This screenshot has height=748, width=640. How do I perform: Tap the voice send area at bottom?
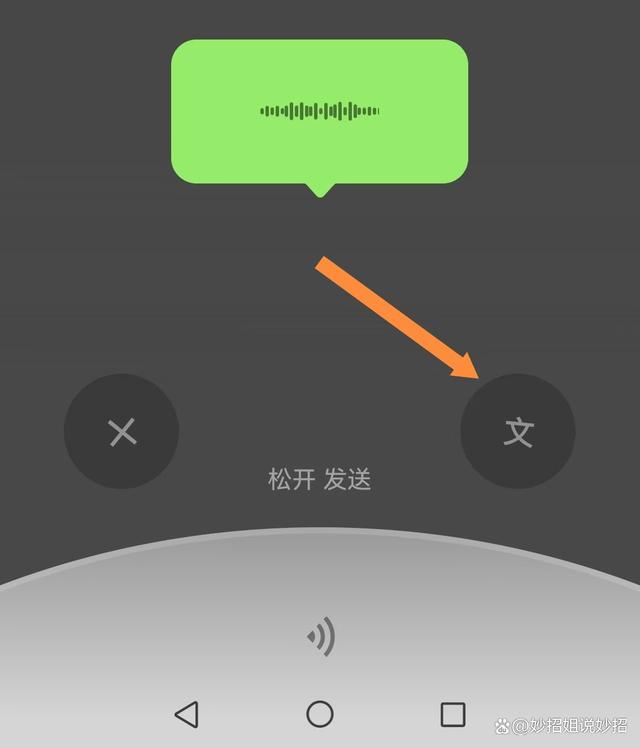320,635
